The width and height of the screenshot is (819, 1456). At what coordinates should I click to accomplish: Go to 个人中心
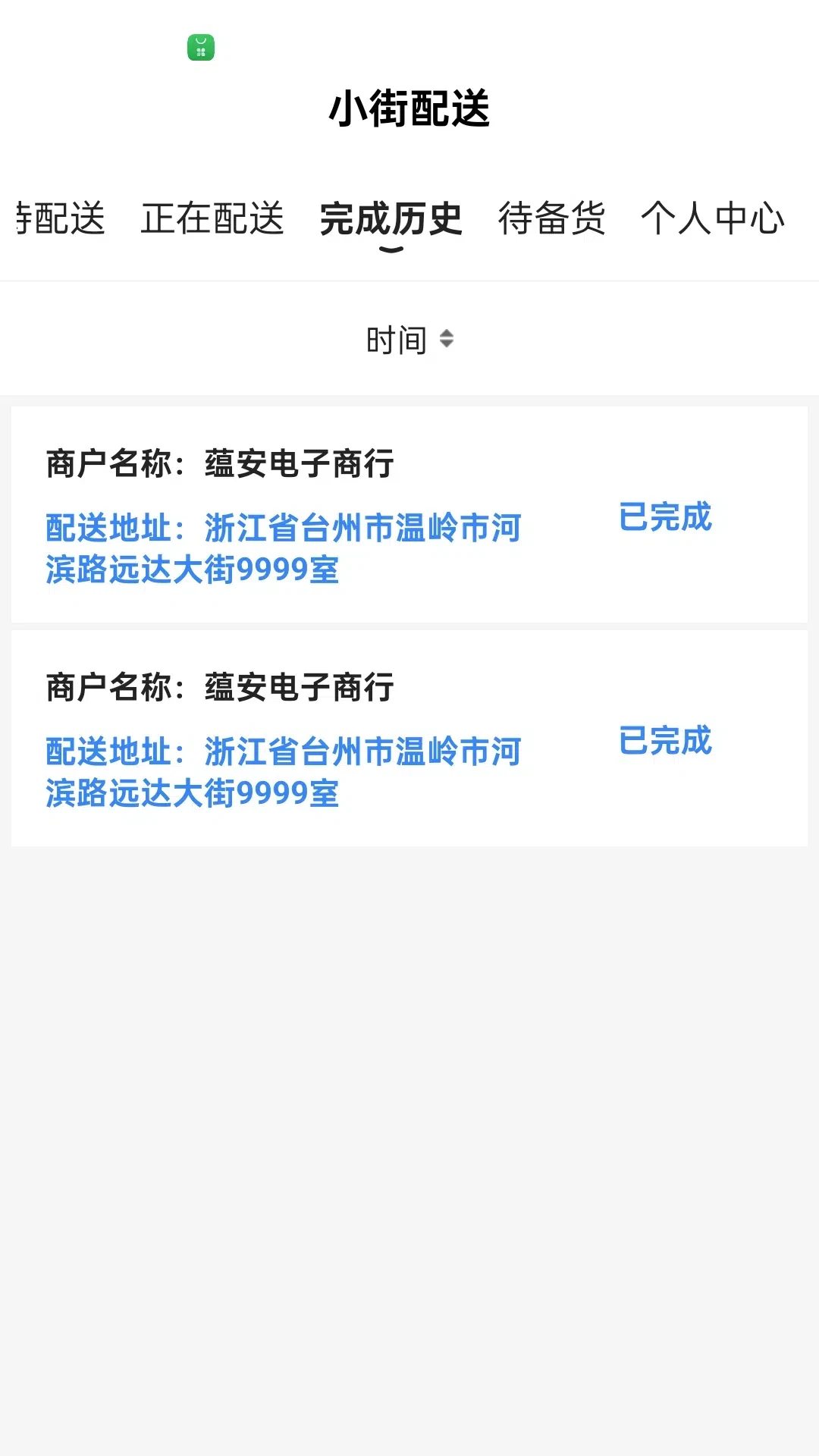pyautogui.click(x=714, y=220)
